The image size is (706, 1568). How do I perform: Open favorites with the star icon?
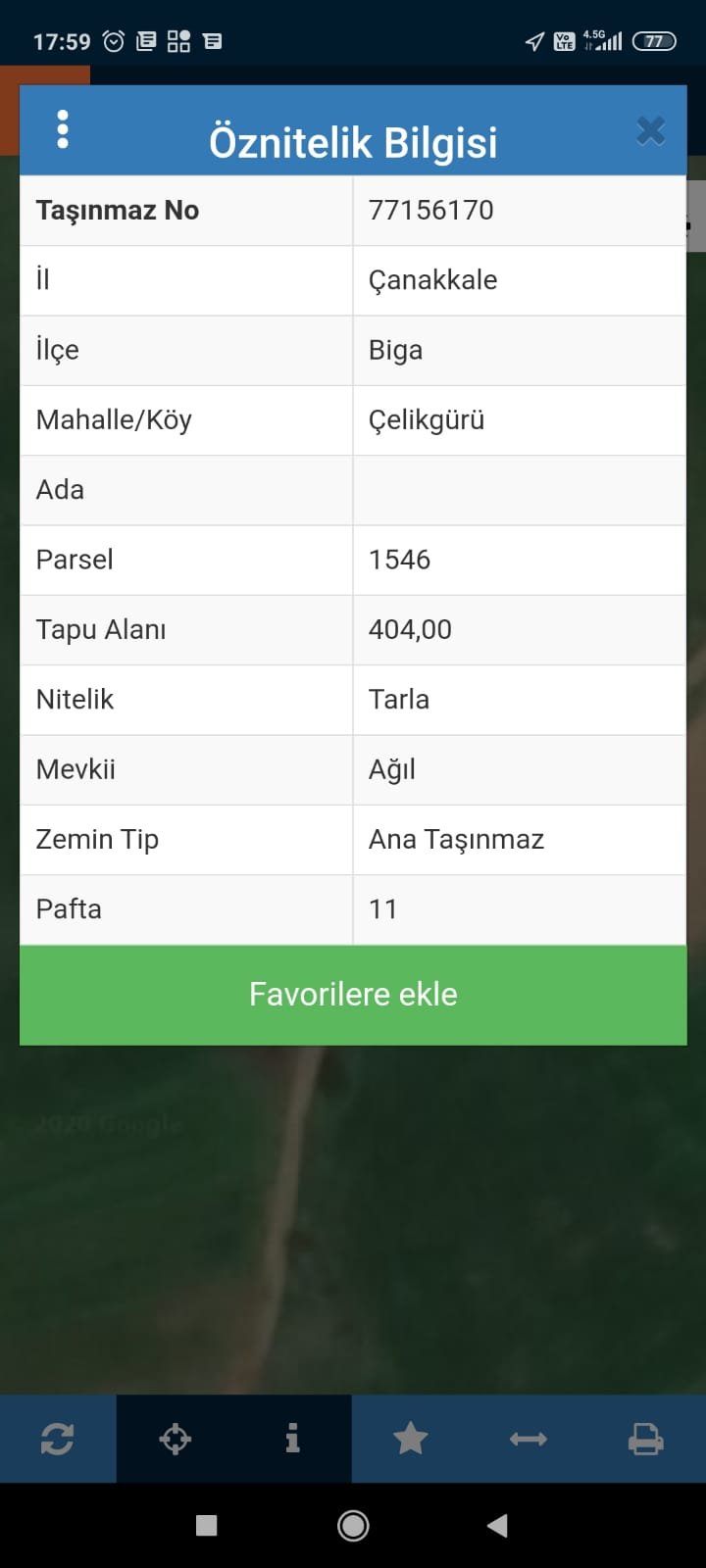click(410, 1439)
